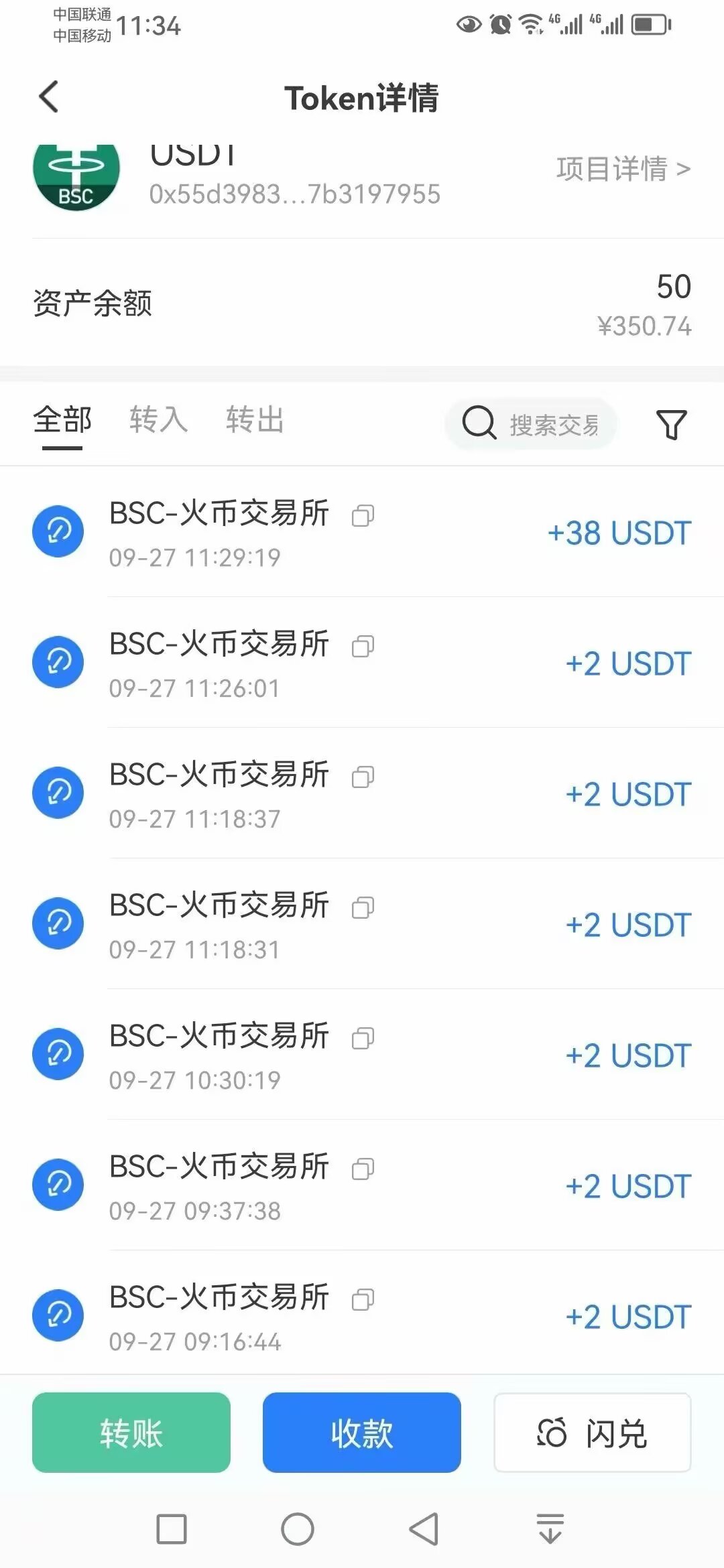Open the +38 USDT transaction at 11:29:19
Viewport: 724px width, 1568px height.
pos(362,532)
